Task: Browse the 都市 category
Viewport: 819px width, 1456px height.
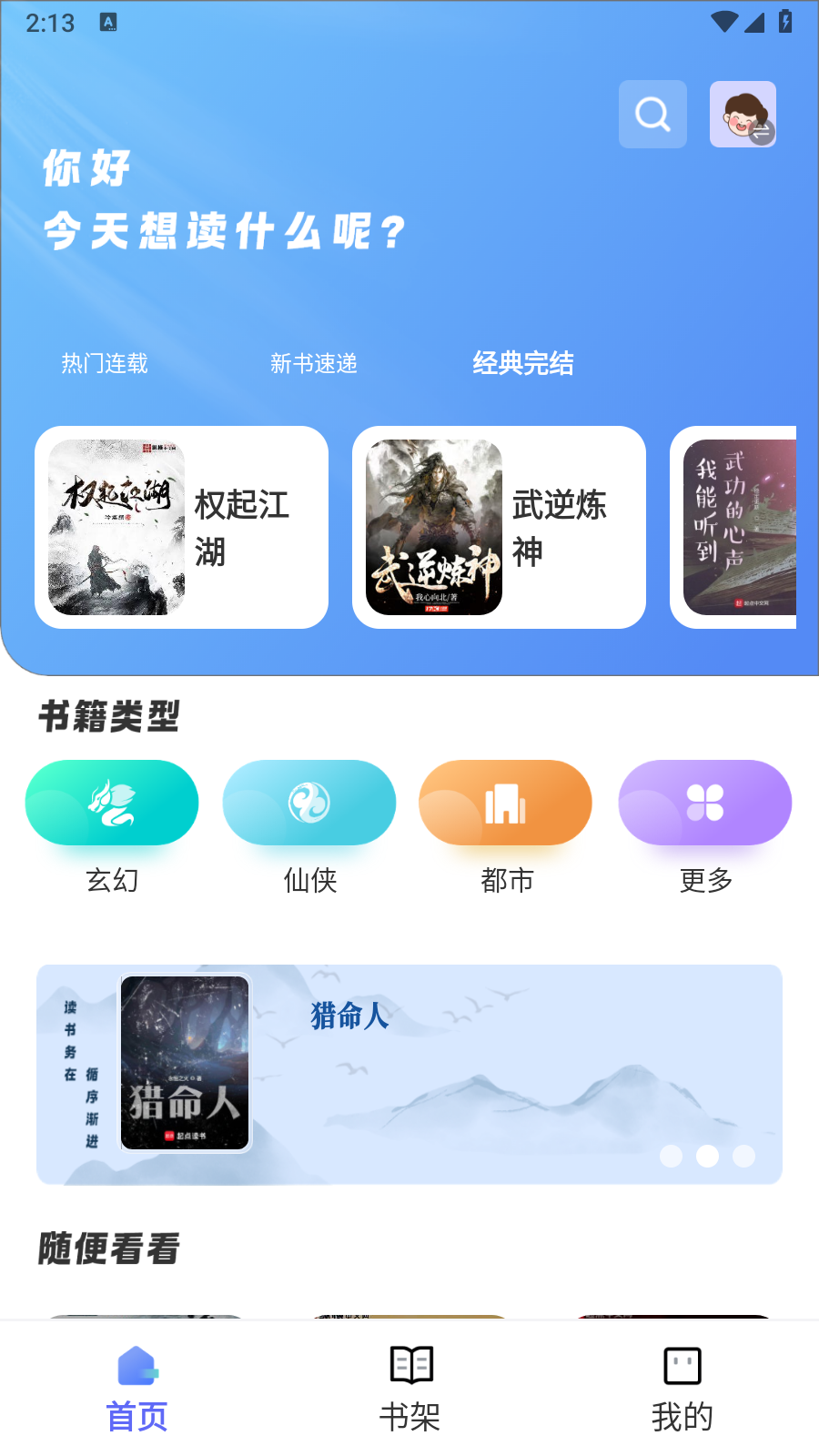Action: 506,804
